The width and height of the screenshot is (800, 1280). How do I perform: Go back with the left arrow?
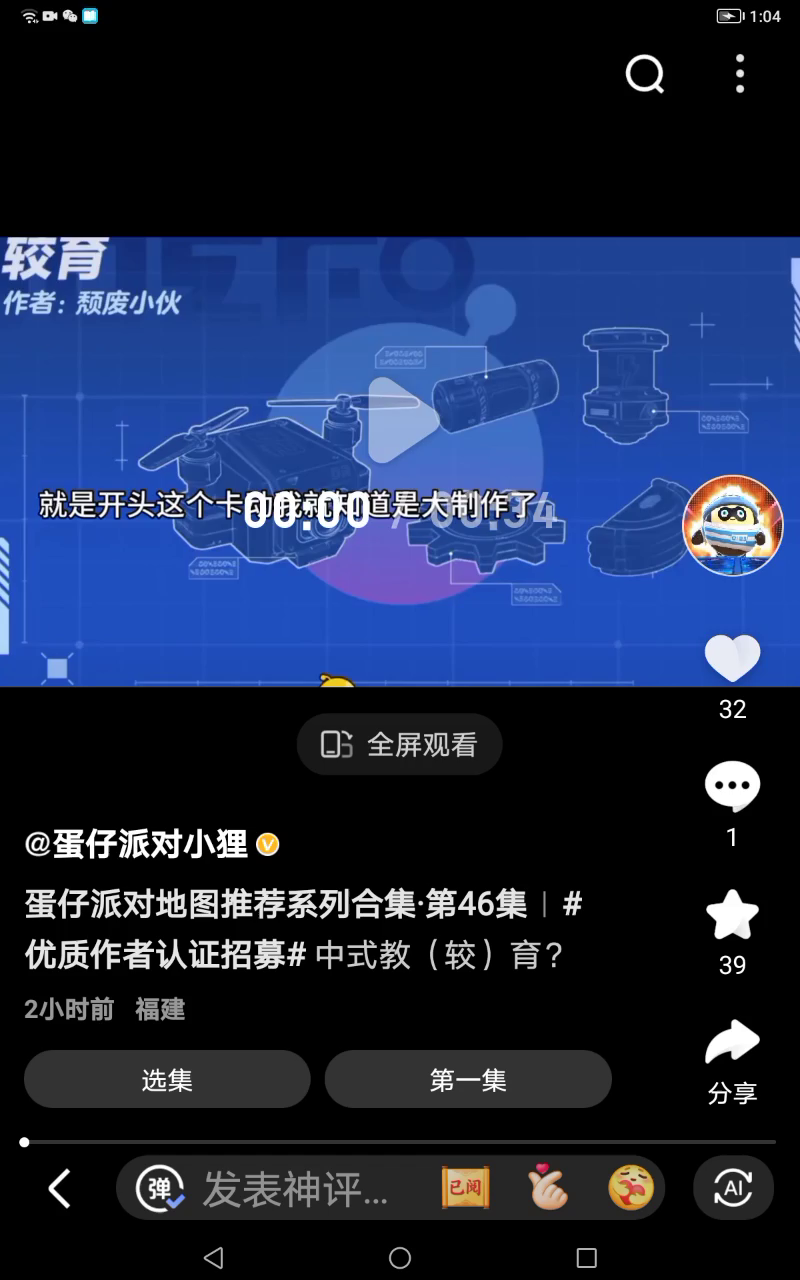[x=60, y=1189]
